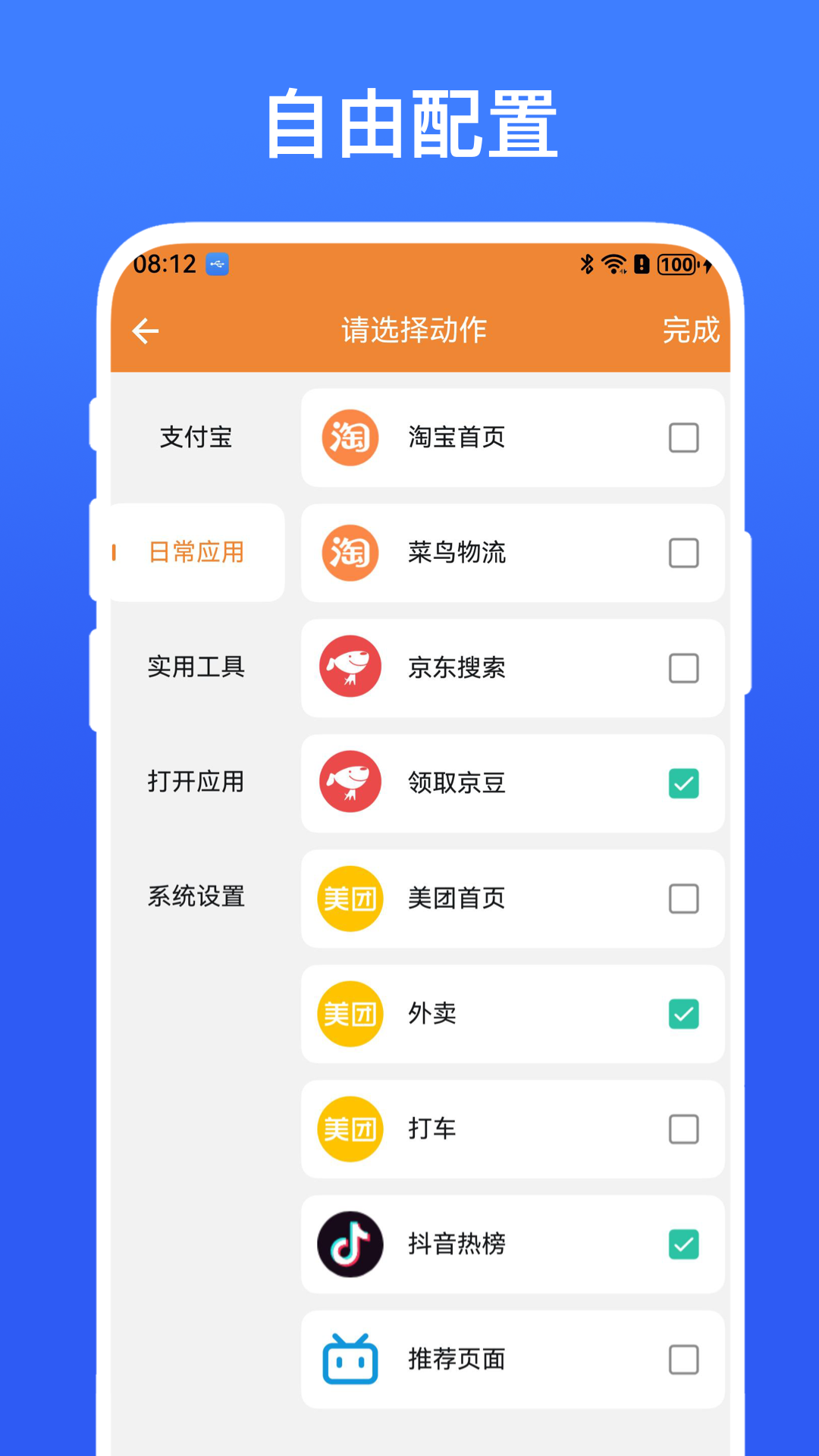Click the Taobao icon beside 淘宝首页

350,438
